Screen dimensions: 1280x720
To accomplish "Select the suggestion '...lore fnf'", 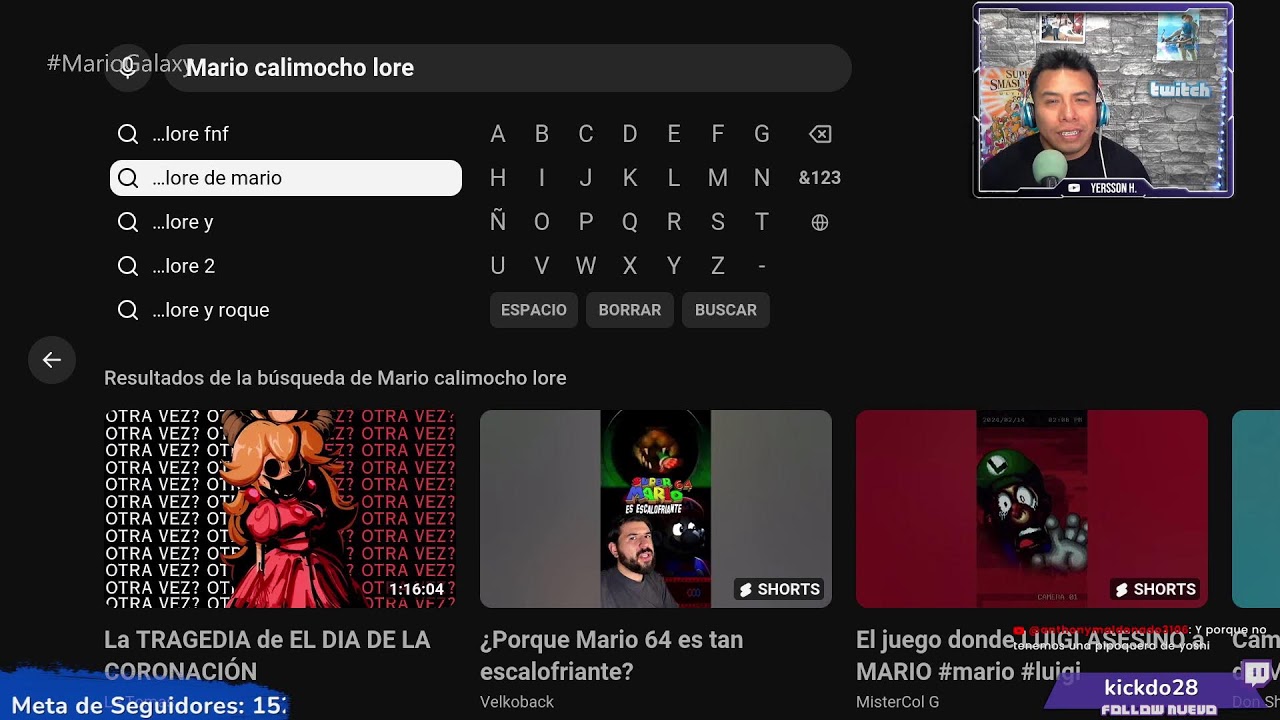I will [286, 134].
